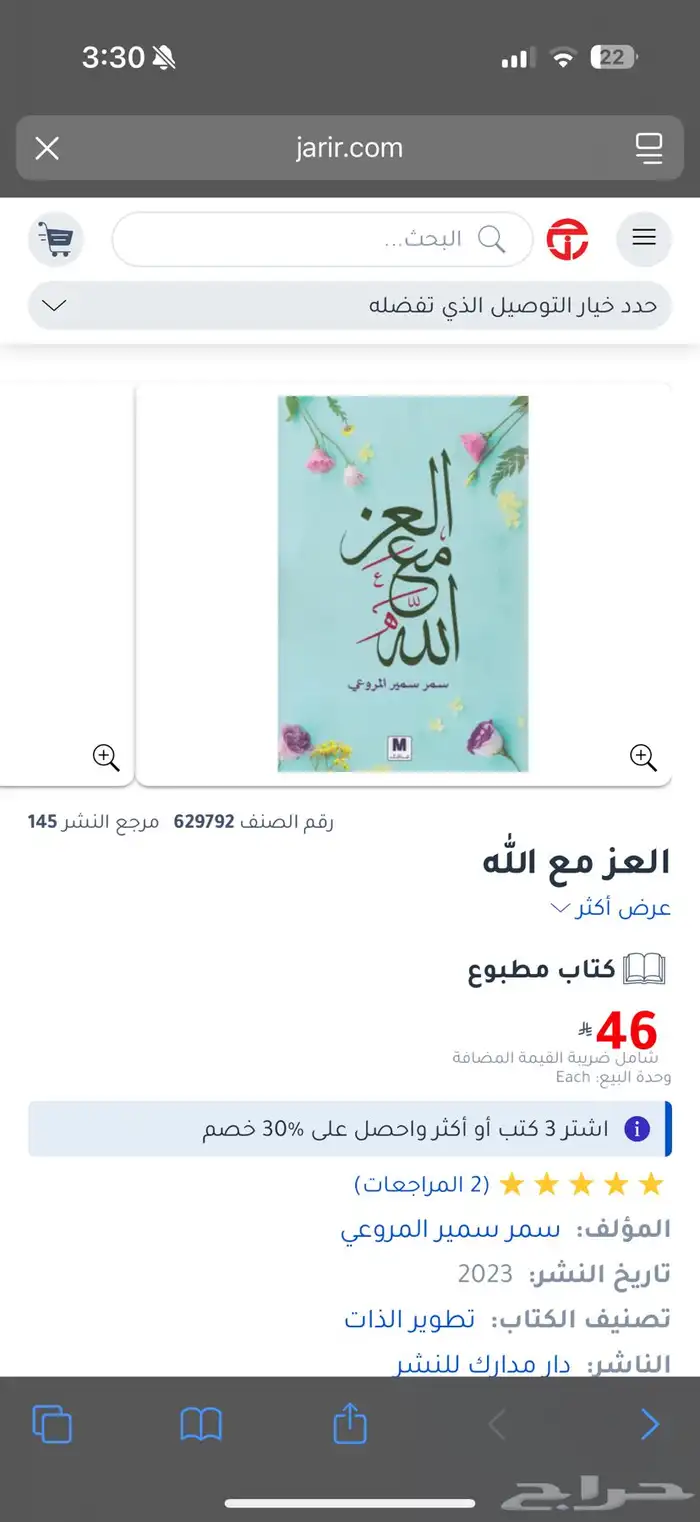Image resolution: width=700 pixels, height=1522 pixels.
Task: Open the info icon on 30% discount banner
Action: [x=636, y=1129]
